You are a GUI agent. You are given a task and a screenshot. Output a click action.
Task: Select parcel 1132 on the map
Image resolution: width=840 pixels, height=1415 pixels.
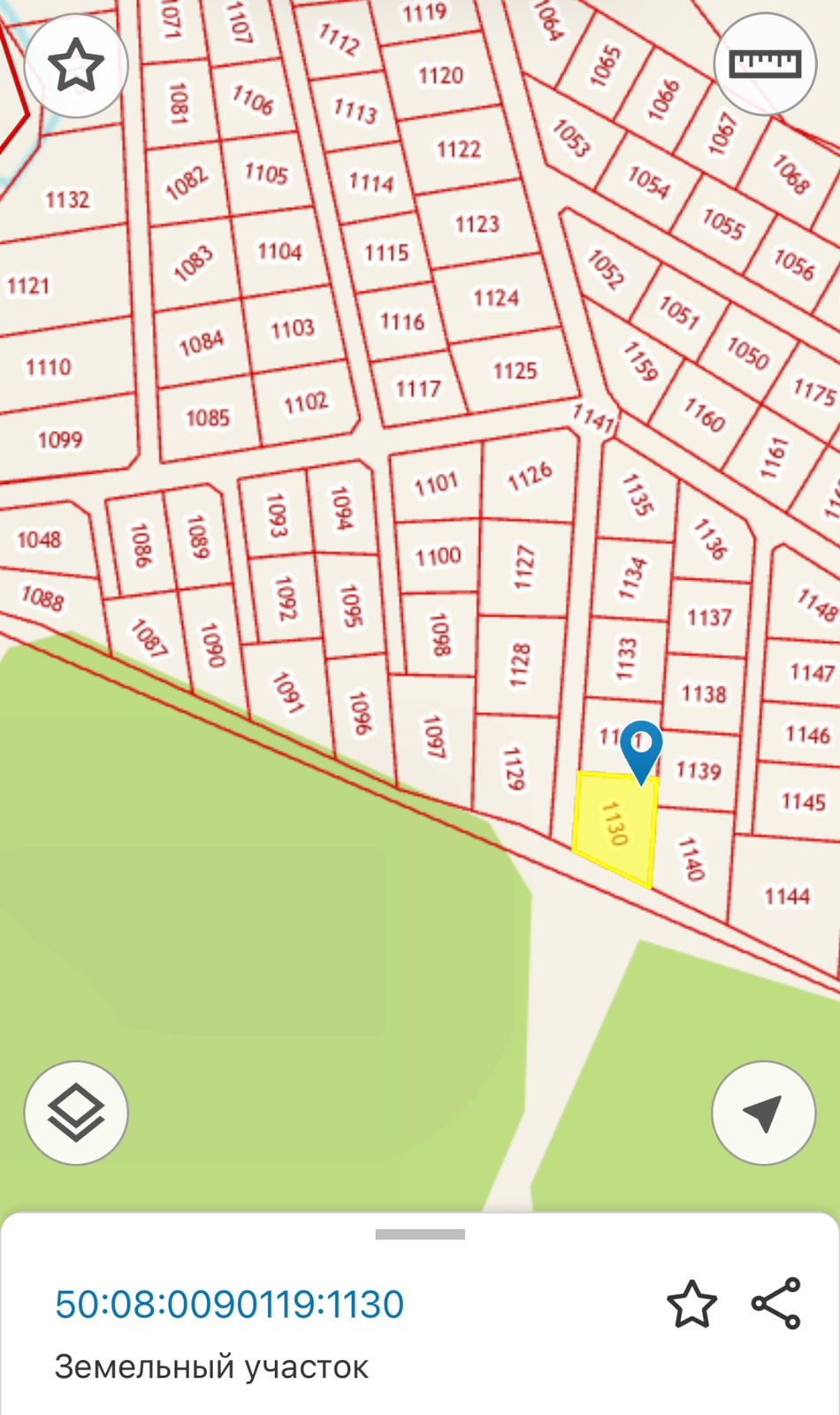point(68,199)
